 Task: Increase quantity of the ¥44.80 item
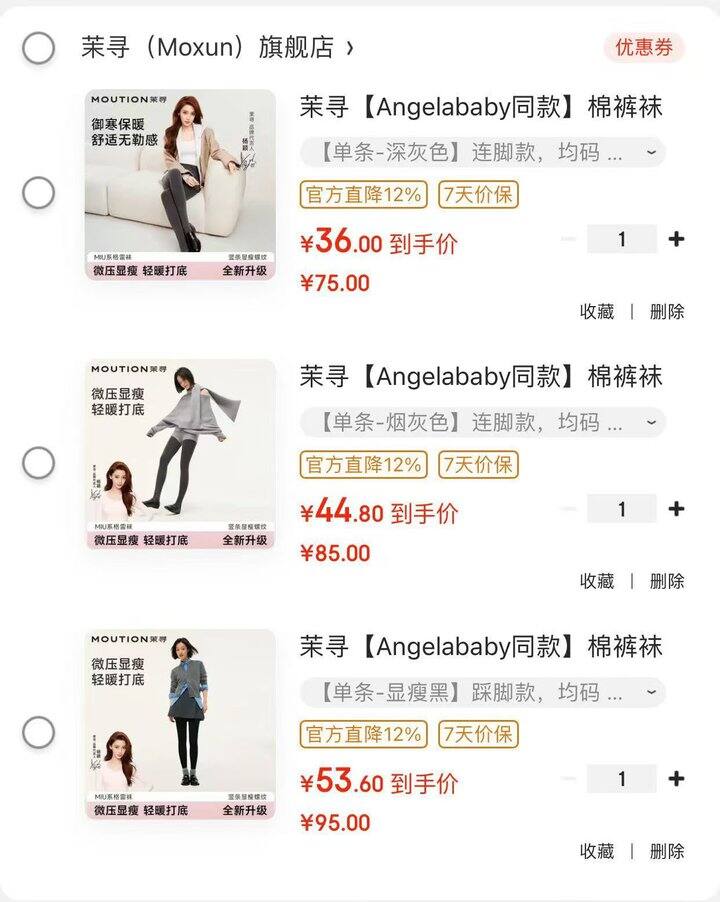tap(677, 509)
